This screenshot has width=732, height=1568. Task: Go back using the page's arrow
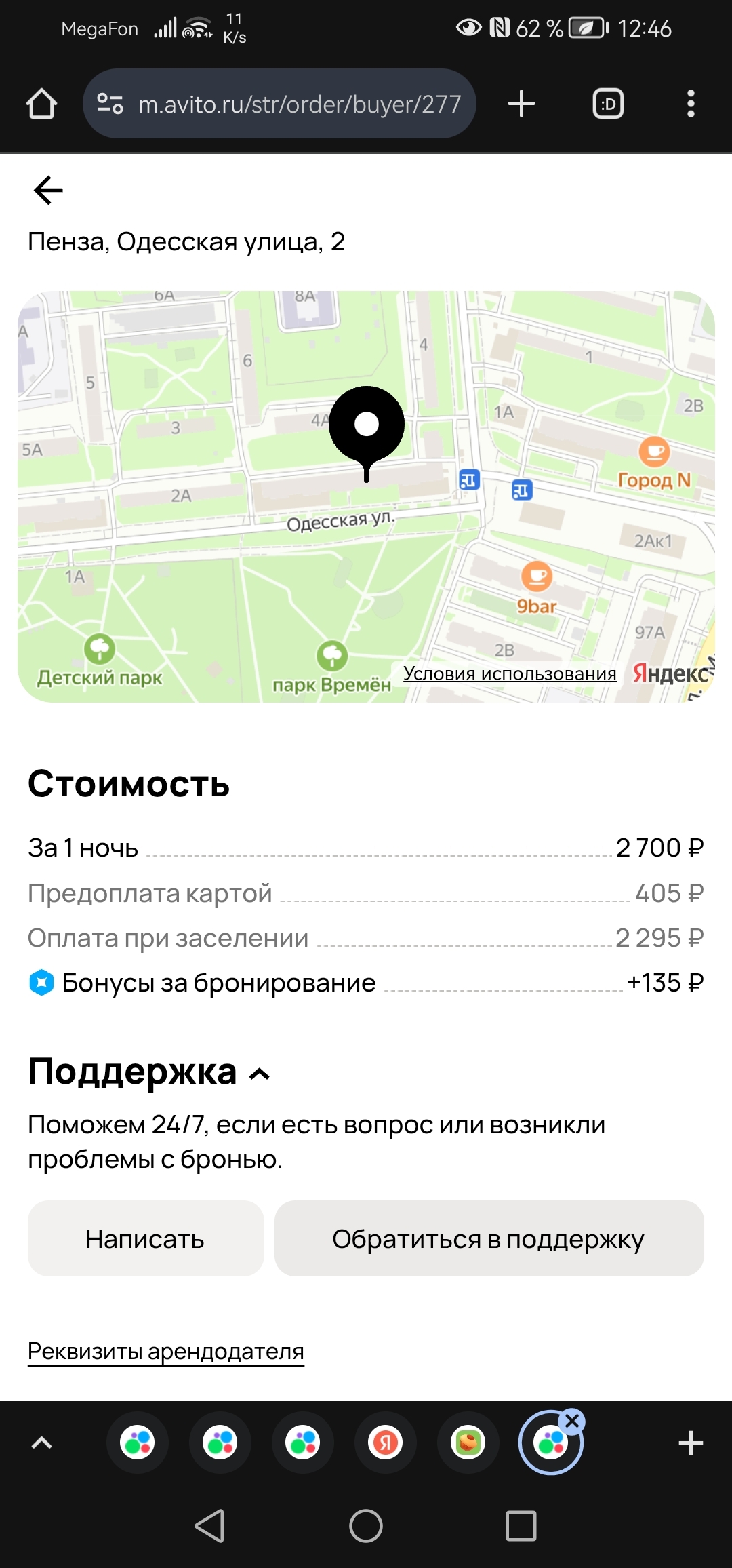(48, 190)
